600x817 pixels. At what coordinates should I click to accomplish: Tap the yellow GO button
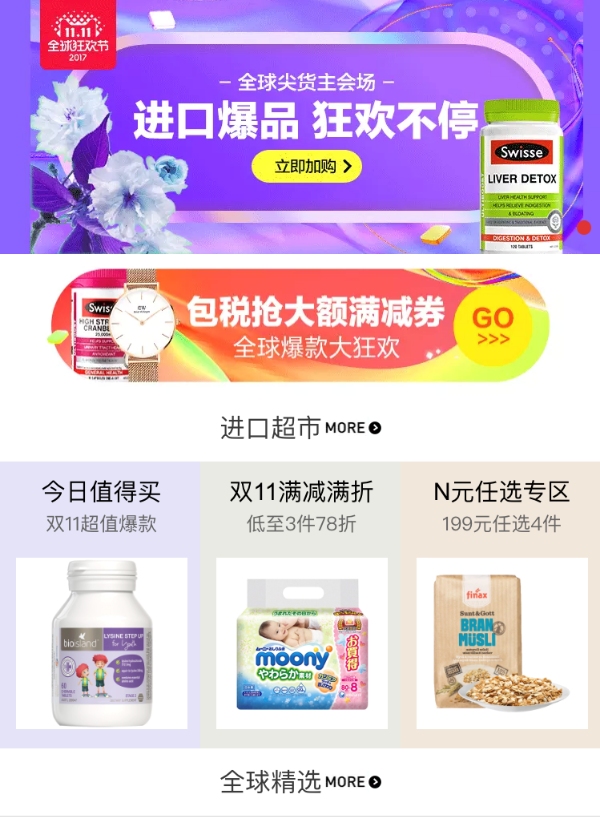[x=492, y=326]
